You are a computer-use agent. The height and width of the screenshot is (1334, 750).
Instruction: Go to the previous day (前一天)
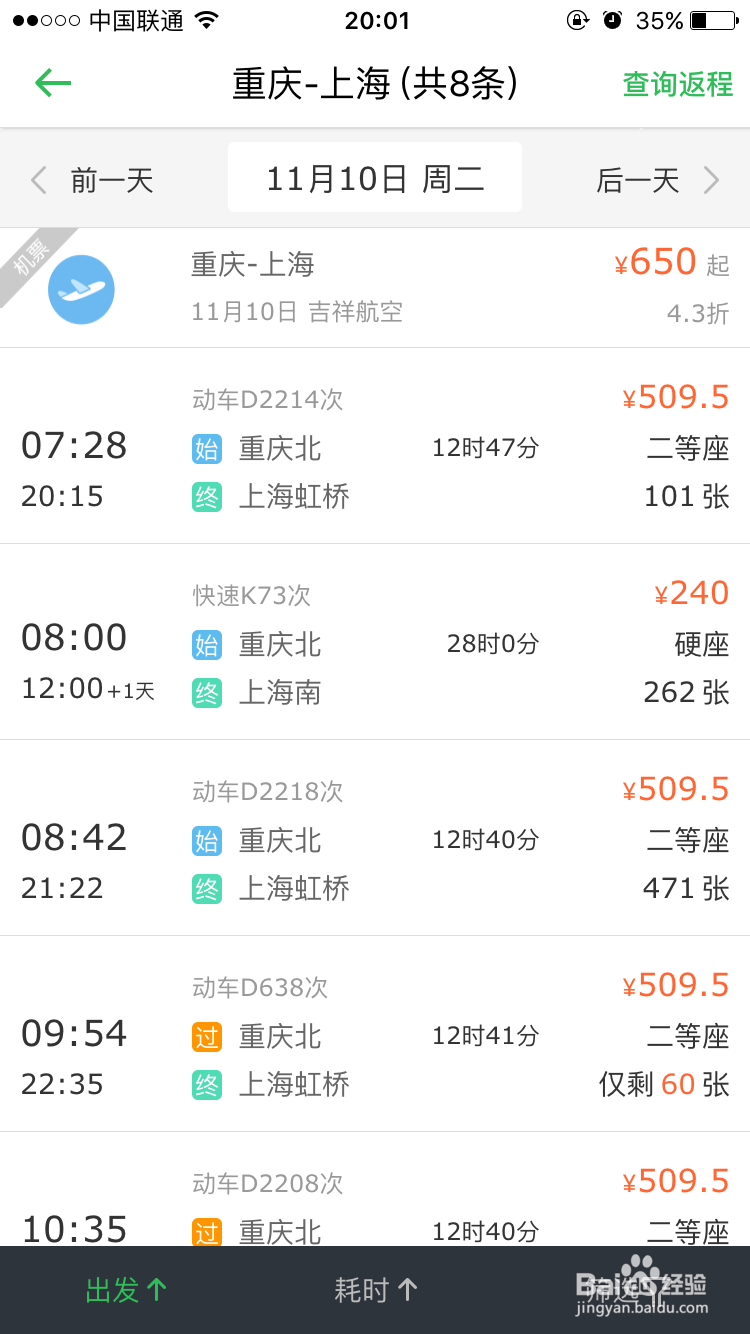click(92, 180)
